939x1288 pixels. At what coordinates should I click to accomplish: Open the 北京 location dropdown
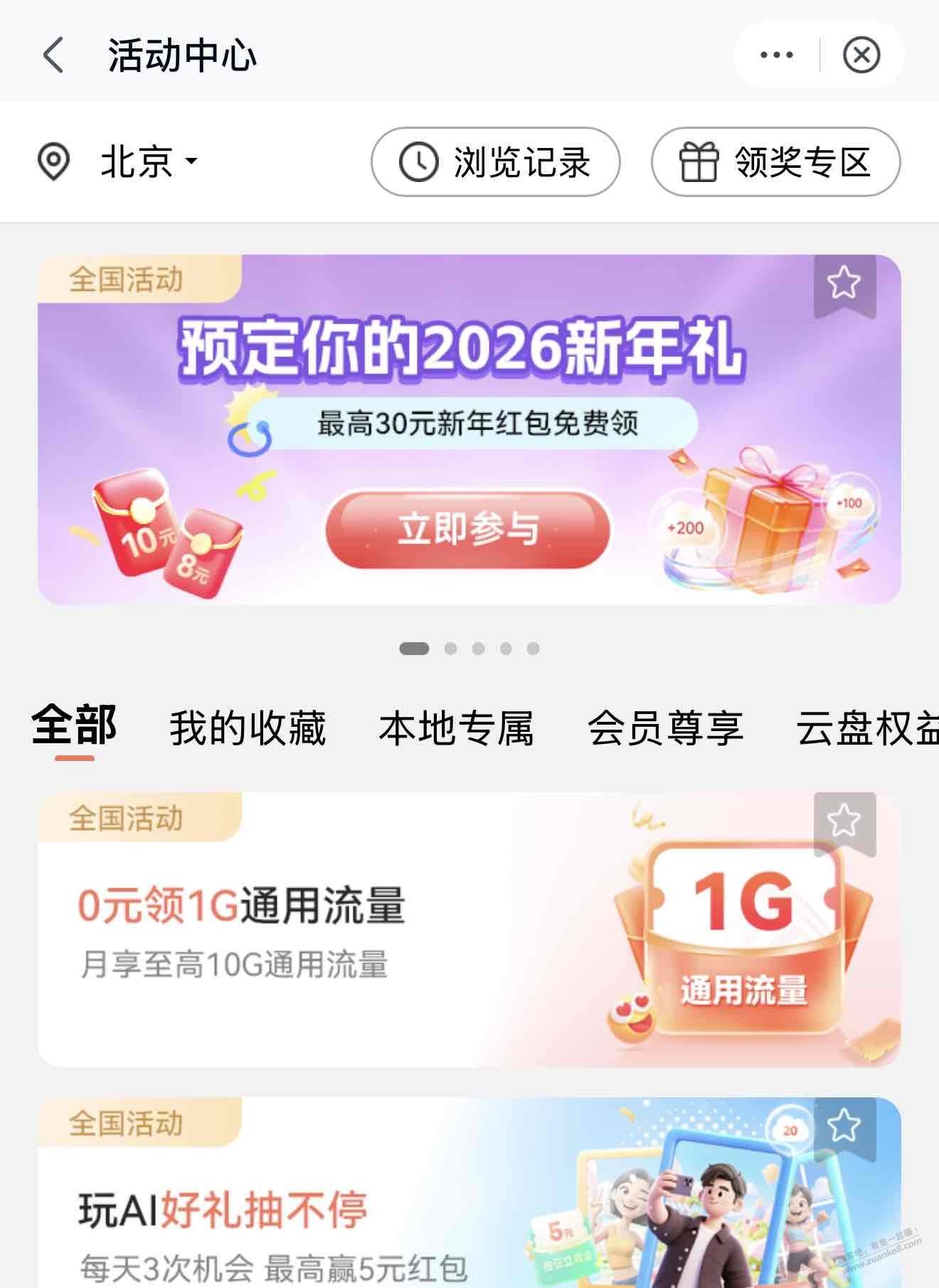(x=148, y=162)
